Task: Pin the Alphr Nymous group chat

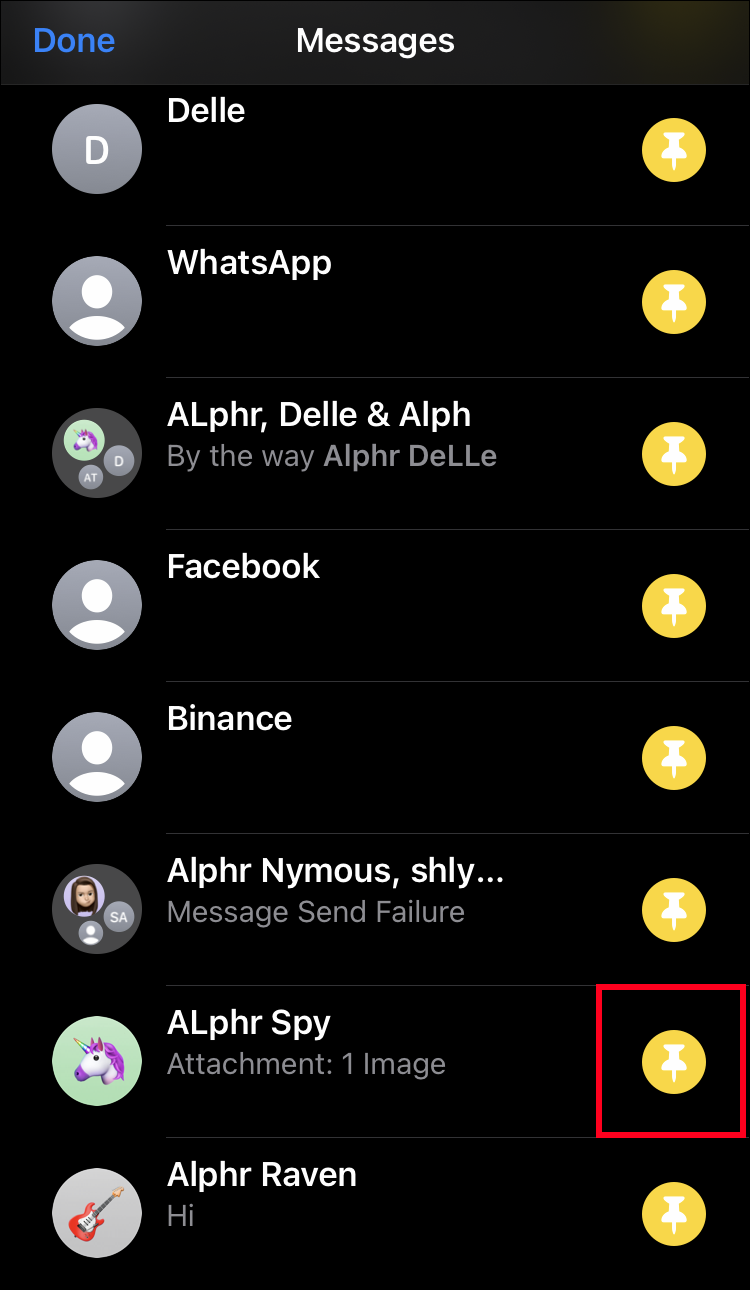Action: point(673,910)
